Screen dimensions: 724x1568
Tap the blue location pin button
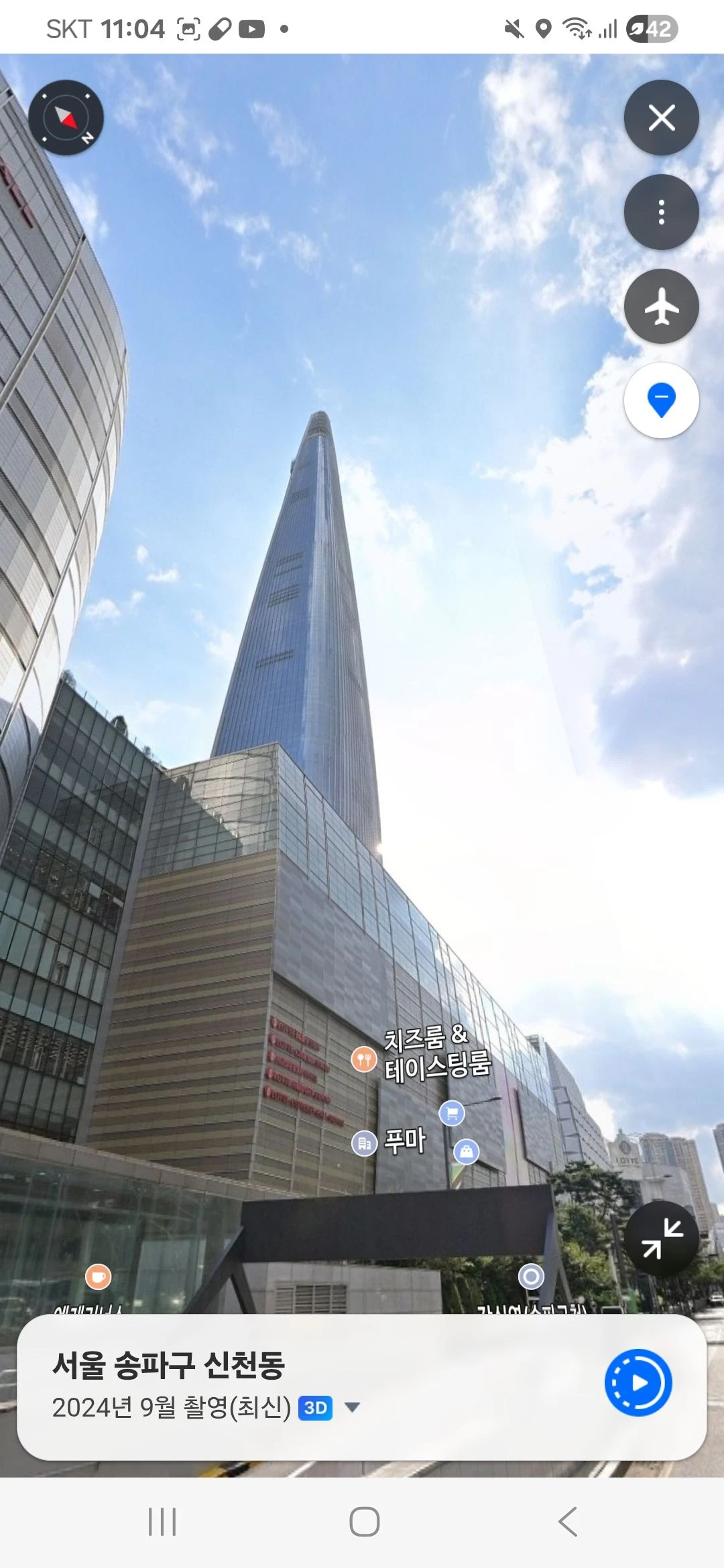[x=661, y=401]
